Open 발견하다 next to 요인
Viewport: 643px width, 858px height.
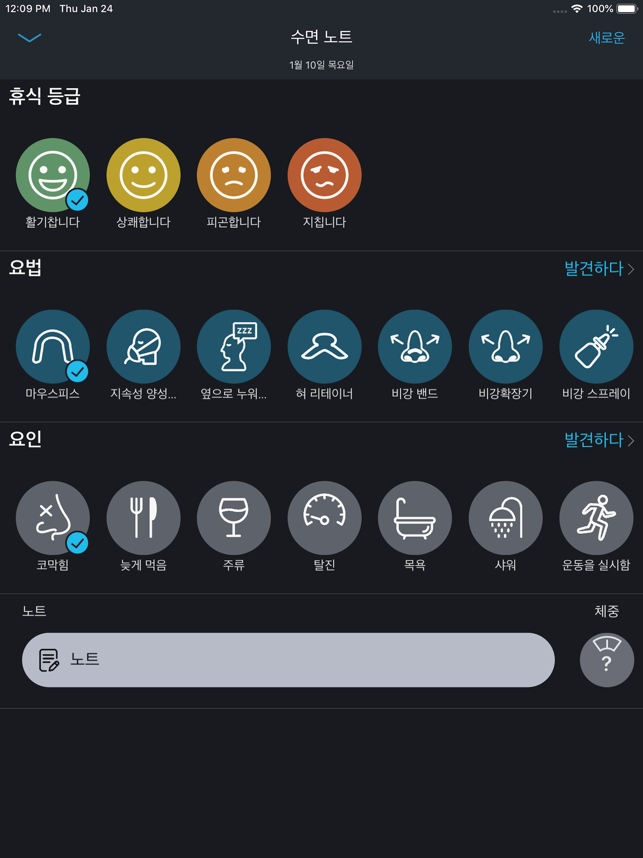pos(598,440)
